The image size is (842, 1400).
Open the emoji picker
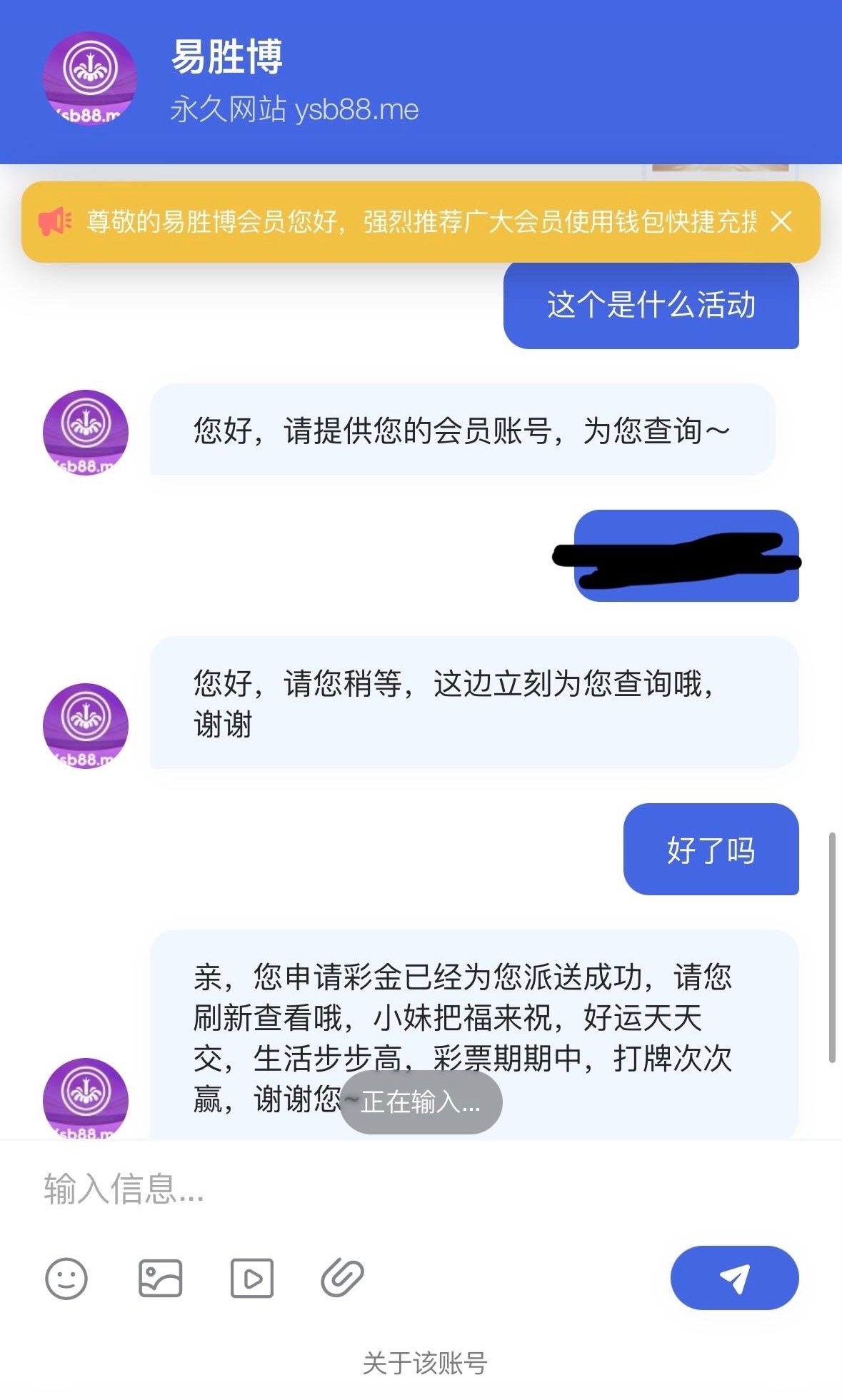[66, 1278]
